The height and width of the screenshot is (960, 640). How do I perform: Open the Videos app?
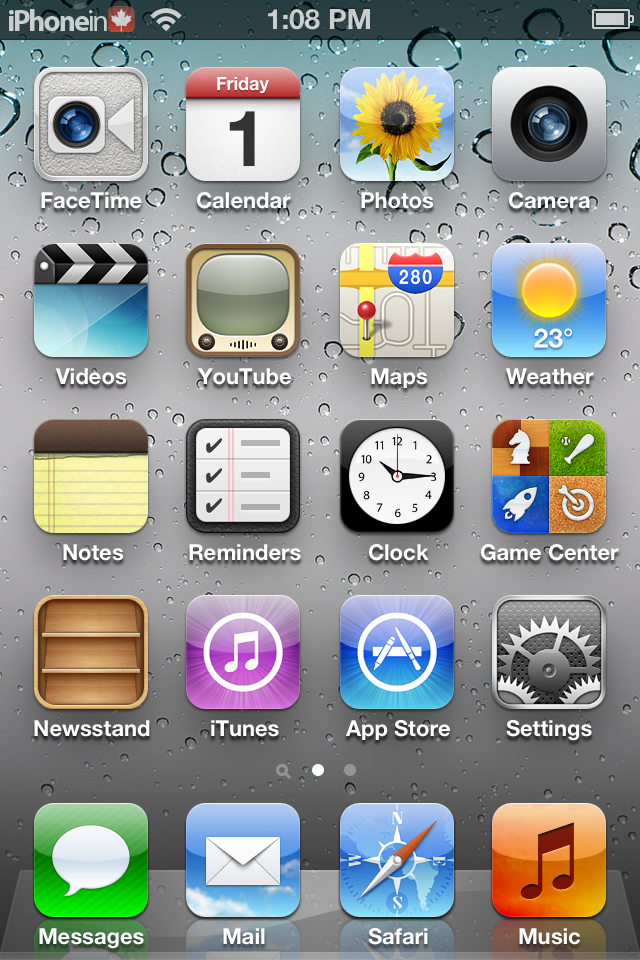(91, 301)
